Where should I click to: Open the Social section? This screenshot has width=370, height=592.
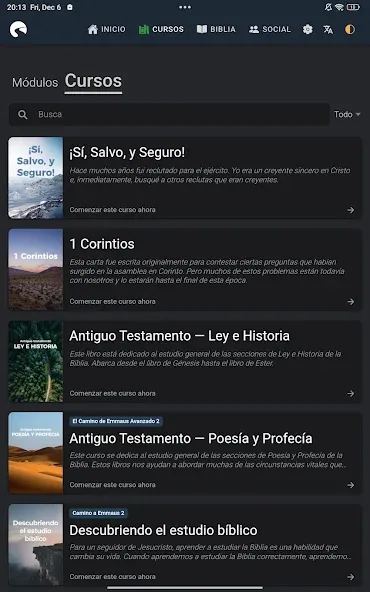pyautogui.click(x=270, y=29)
